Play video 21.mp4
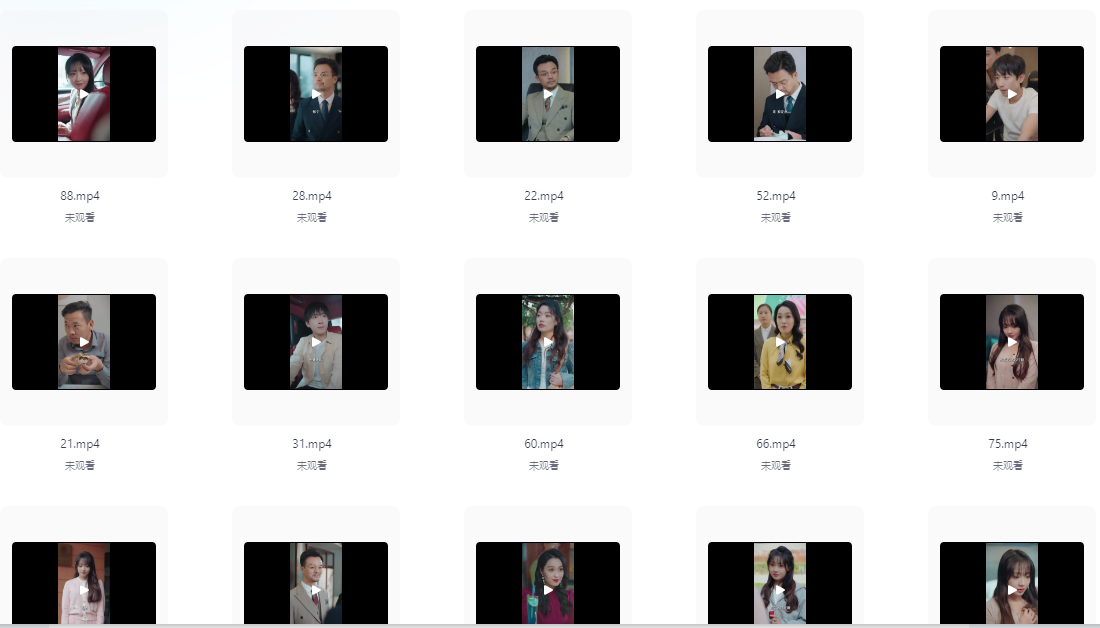This screenshot has width=1100, height=628. pos(84,342)
